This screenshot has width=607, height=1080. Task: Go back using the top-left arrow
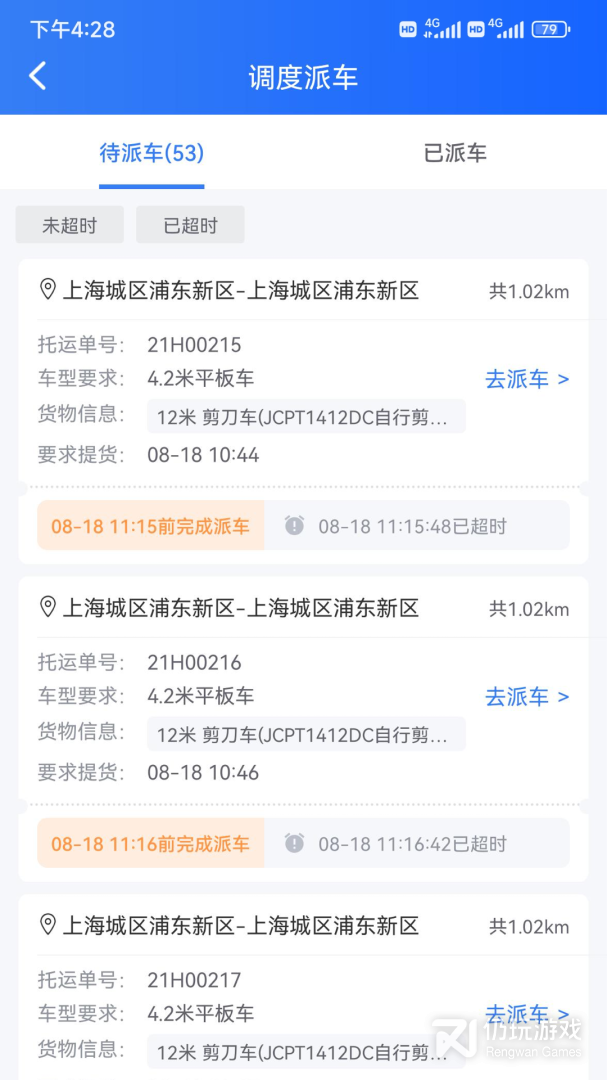(x=38, y=76)
